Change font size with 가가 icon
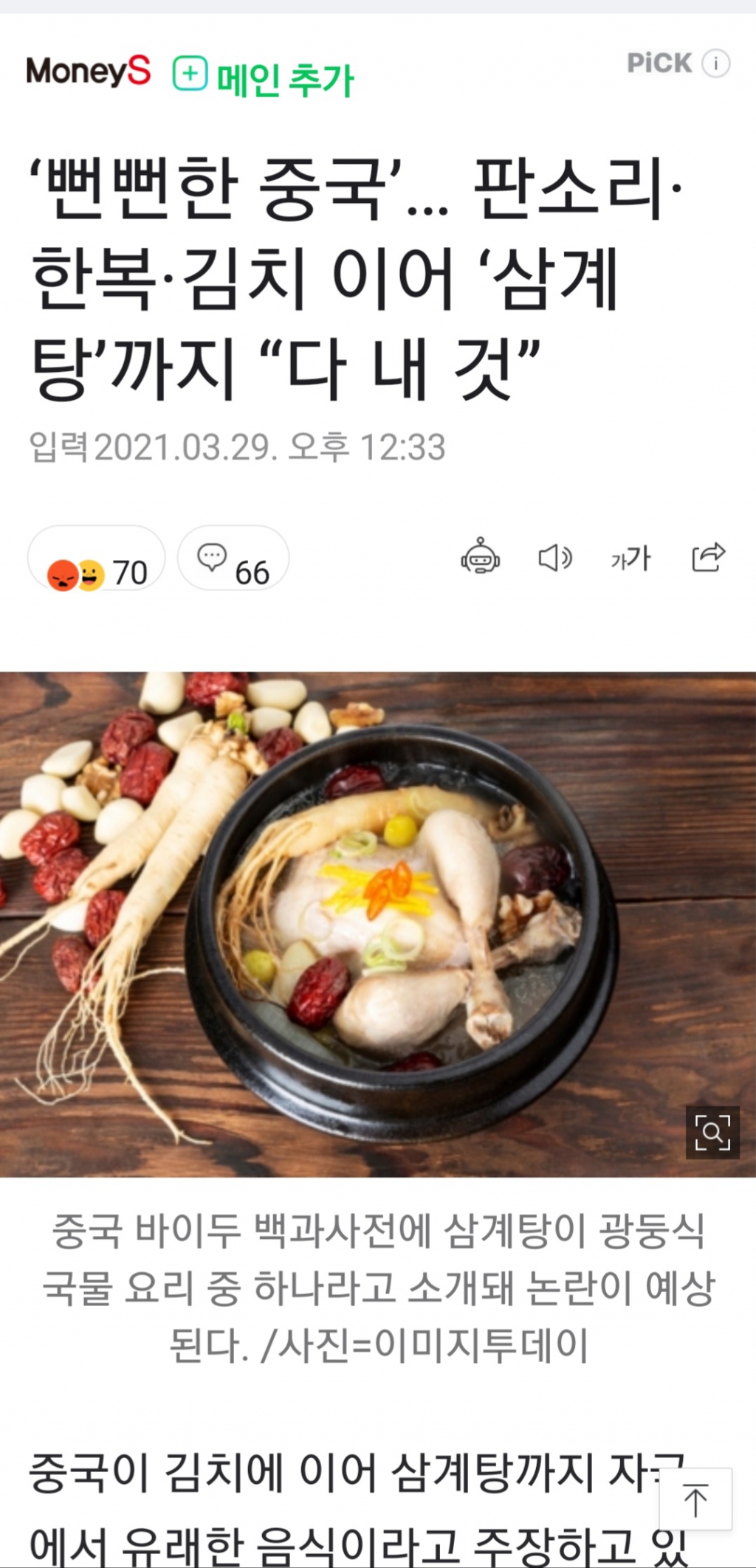Image resolution: width=756 pixels, height=1568 pixels. [x=630, y=559]
